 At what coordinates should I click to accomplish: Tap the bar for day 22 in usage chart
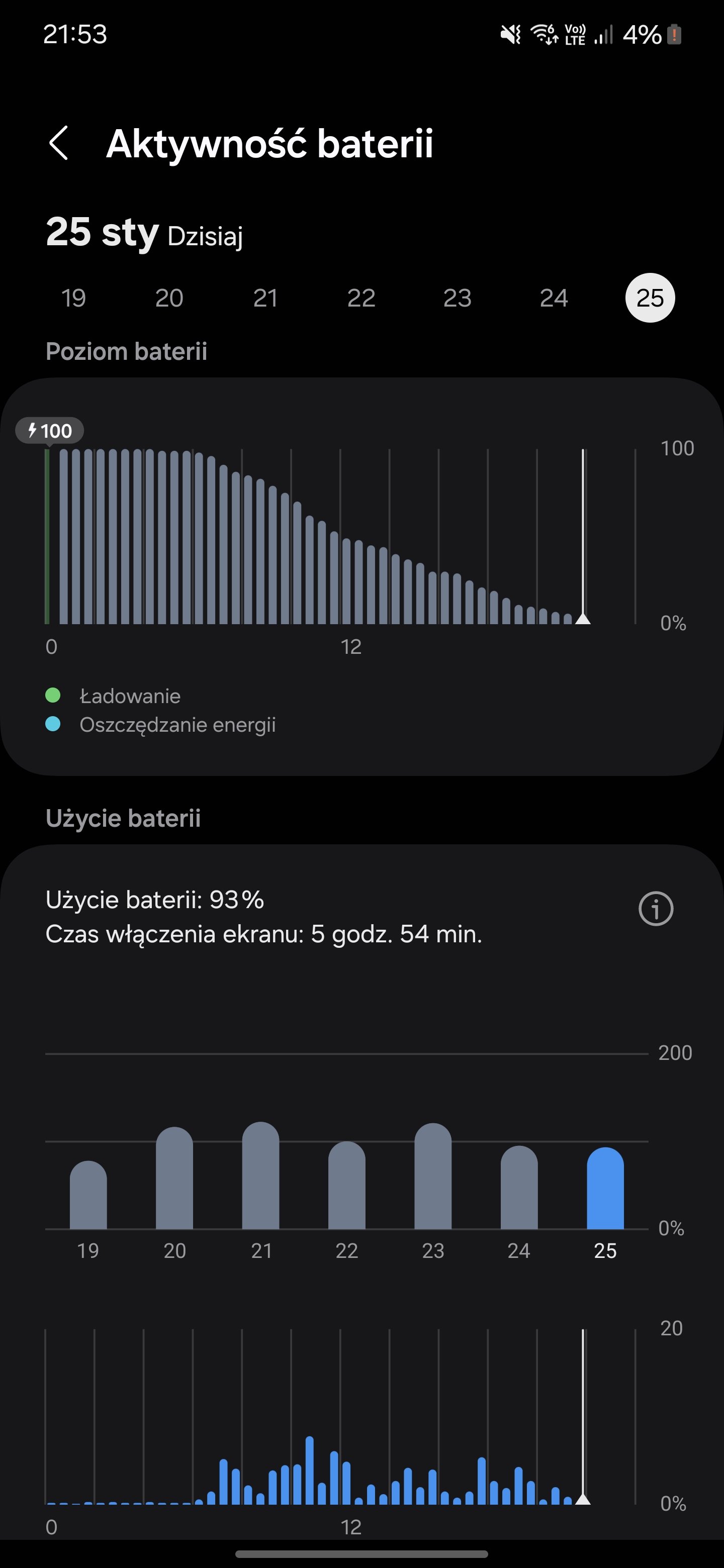click(346, 1186)
